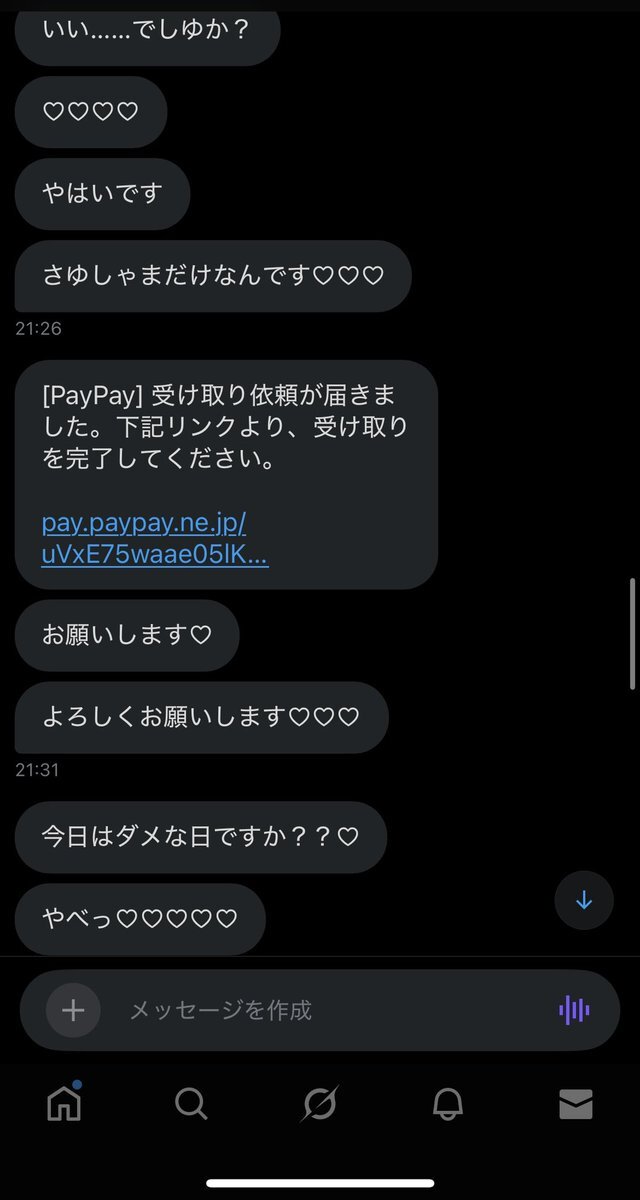This screenshot has width=640, height=1200.
Task: Open the Grok tab
Action: coord(320,1104)
